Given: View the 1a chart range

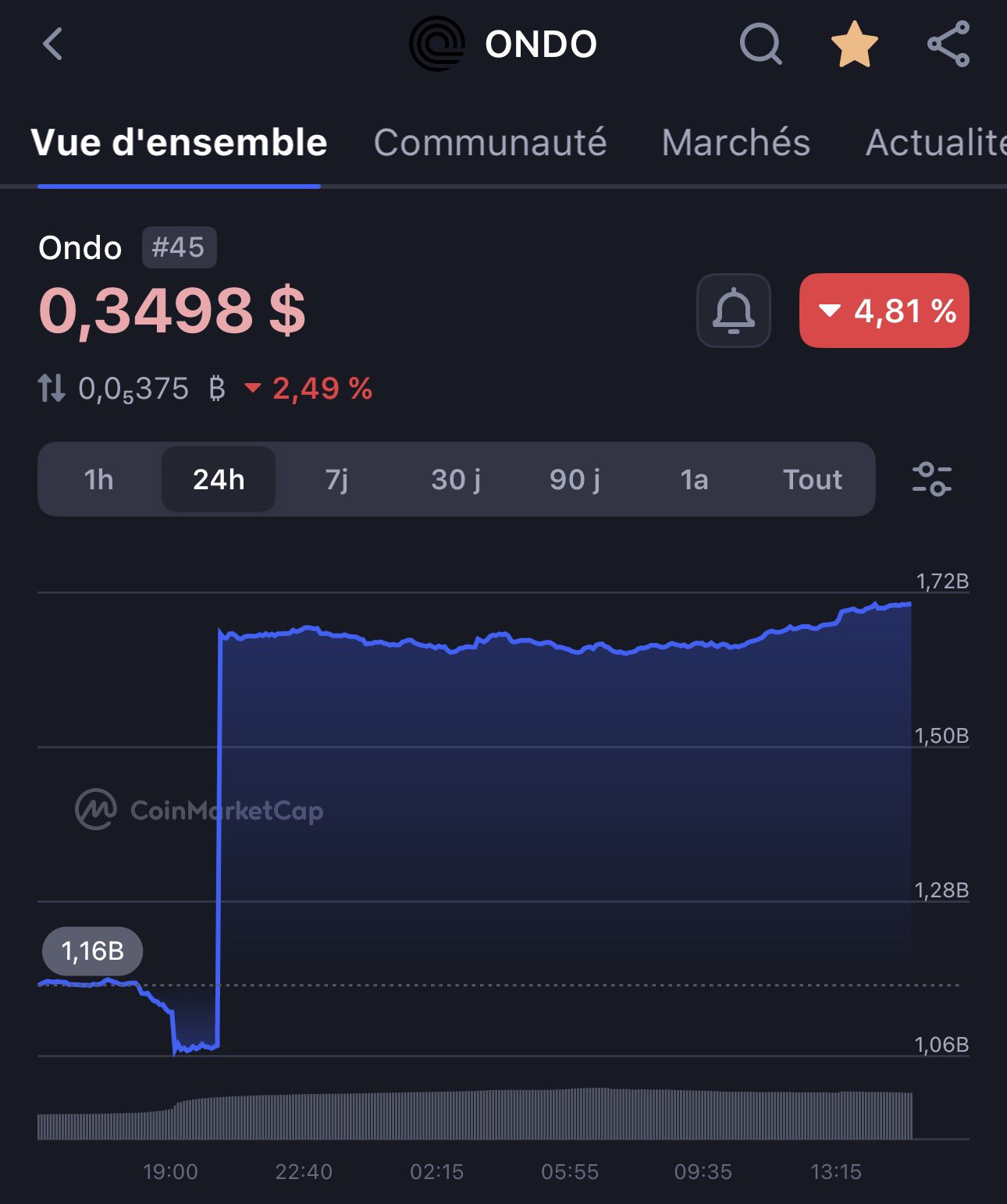Looking at the screenshot, I should tap(694, 479).
